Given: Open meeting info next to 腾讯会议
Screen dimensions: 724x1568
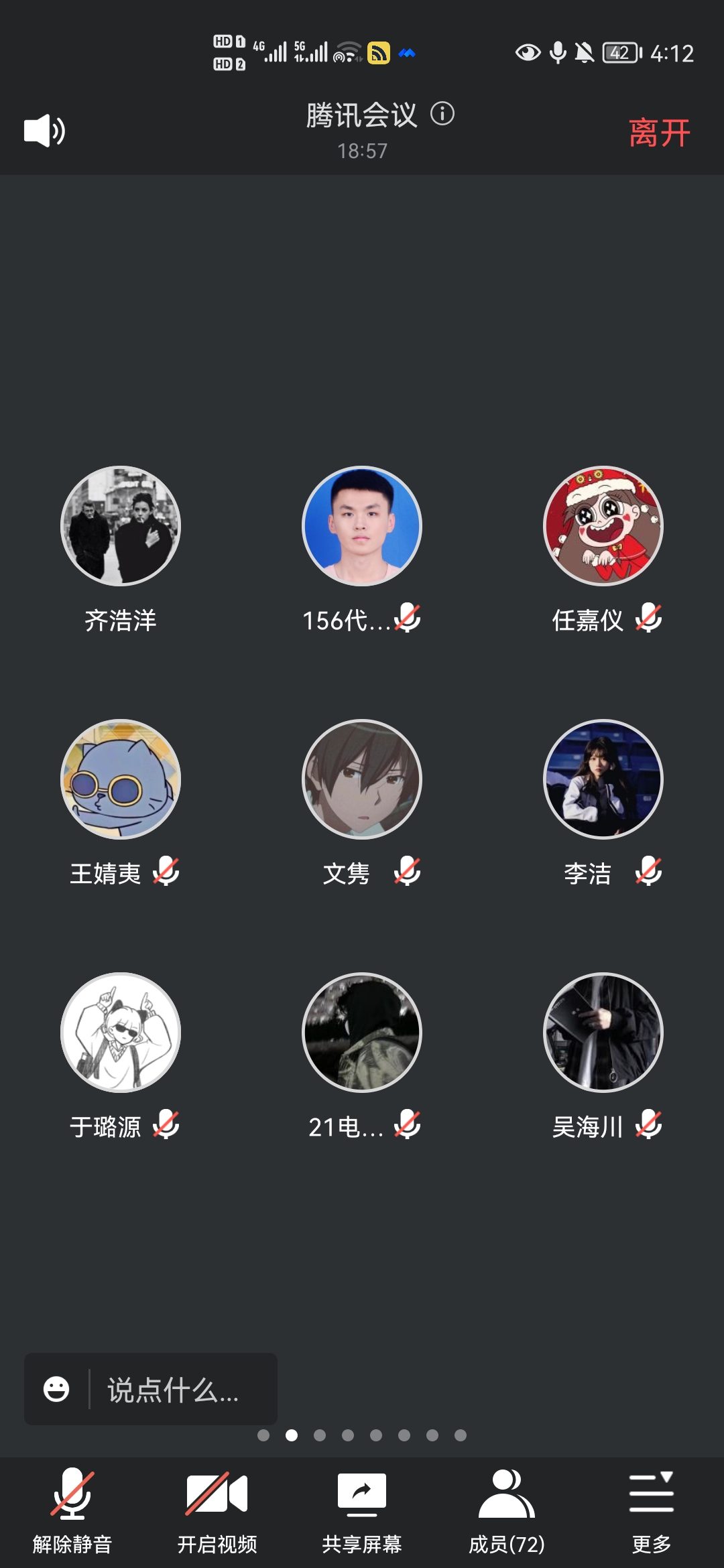Looking at the screenshot, I should pyautogui.click(x=442, y=114).
